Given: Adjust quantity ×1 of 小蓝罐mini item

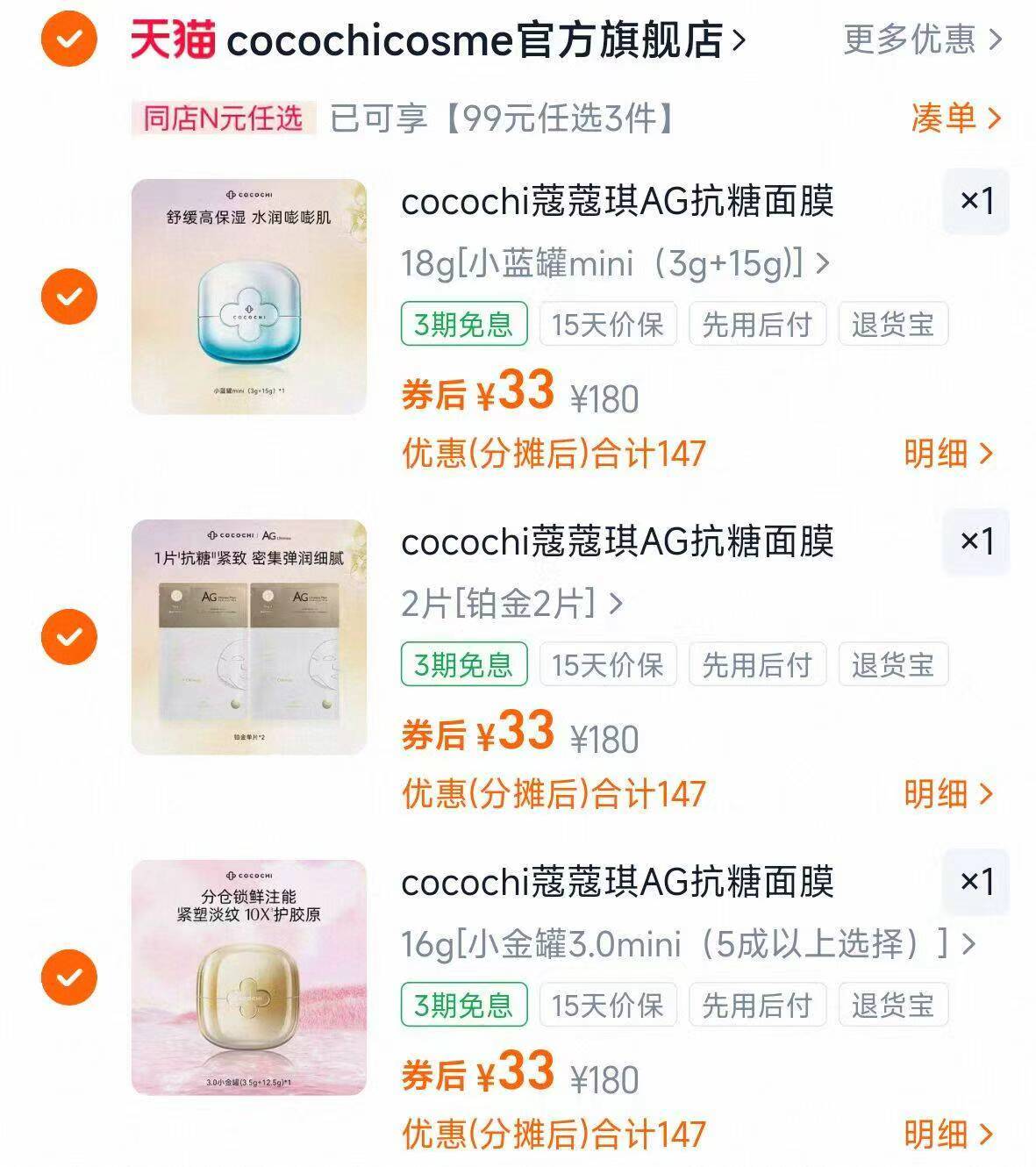Looking at the screenshot, I should tap(975, 202).
